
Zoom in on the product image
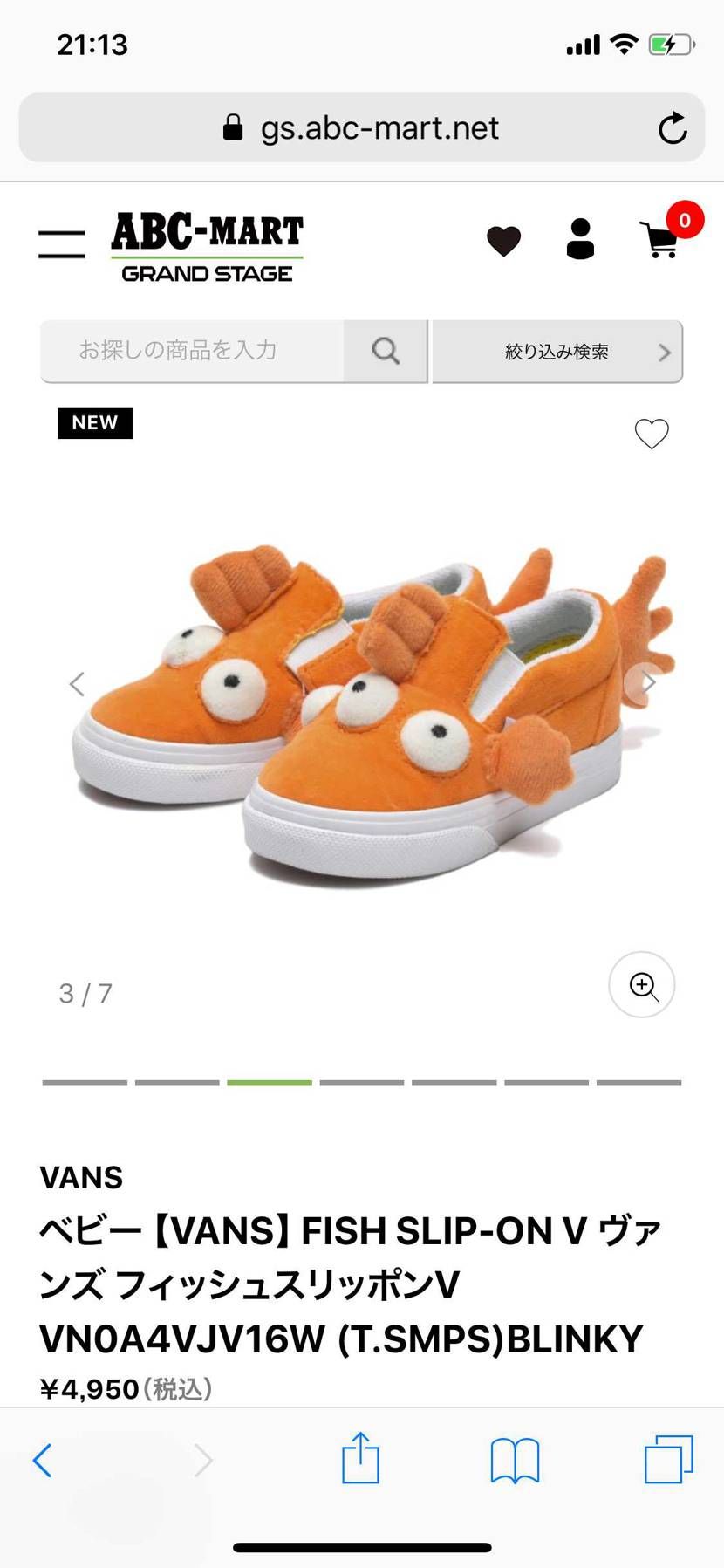[642, 985]
